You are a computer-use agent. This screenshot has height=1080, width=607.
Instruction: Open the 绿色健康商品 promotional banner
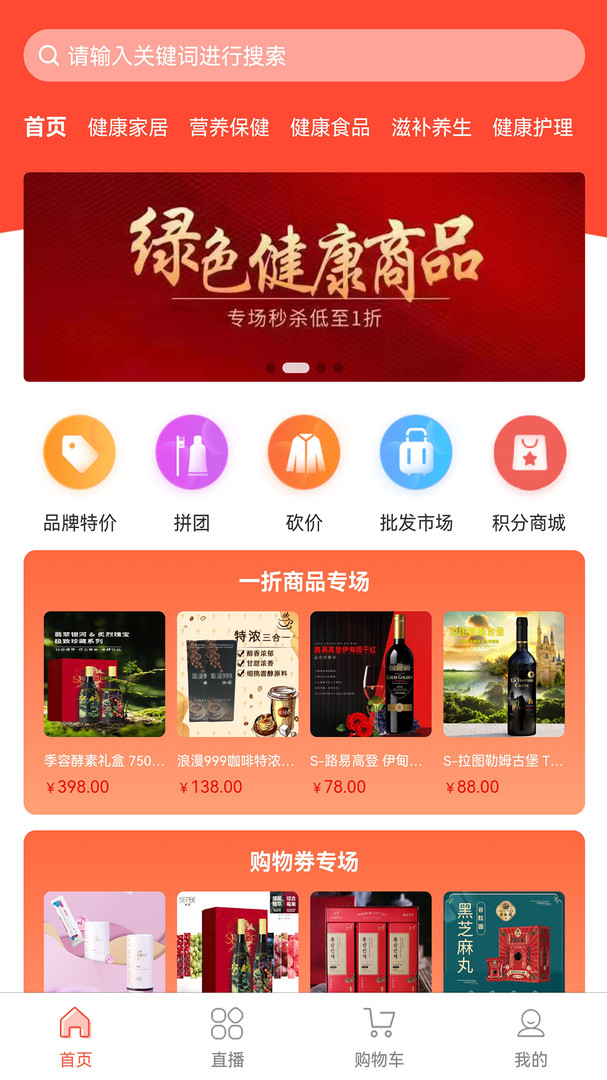[304, 277]
